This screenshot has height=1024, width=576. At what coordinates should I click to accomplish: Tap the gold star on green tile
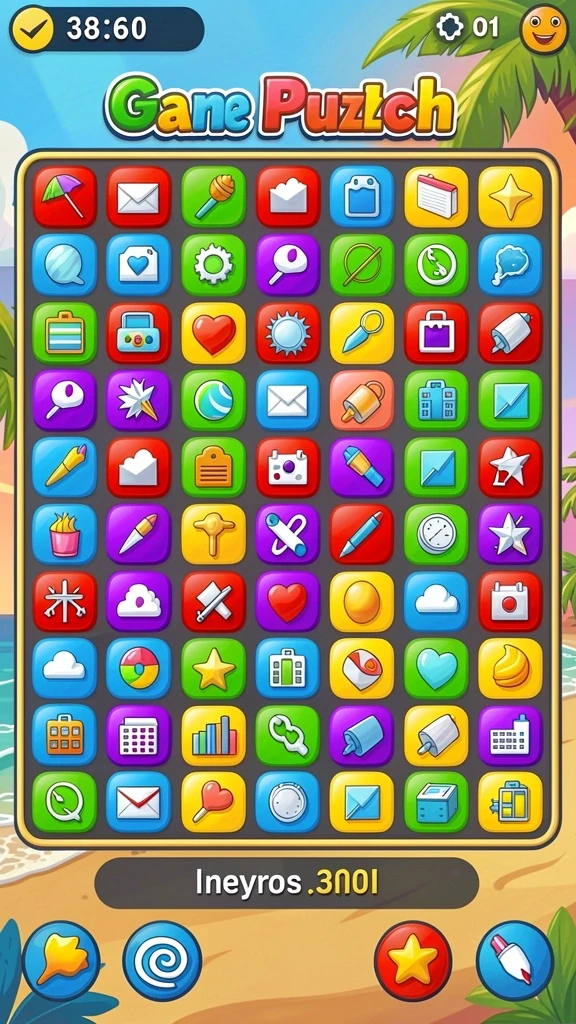pos(214,669)
